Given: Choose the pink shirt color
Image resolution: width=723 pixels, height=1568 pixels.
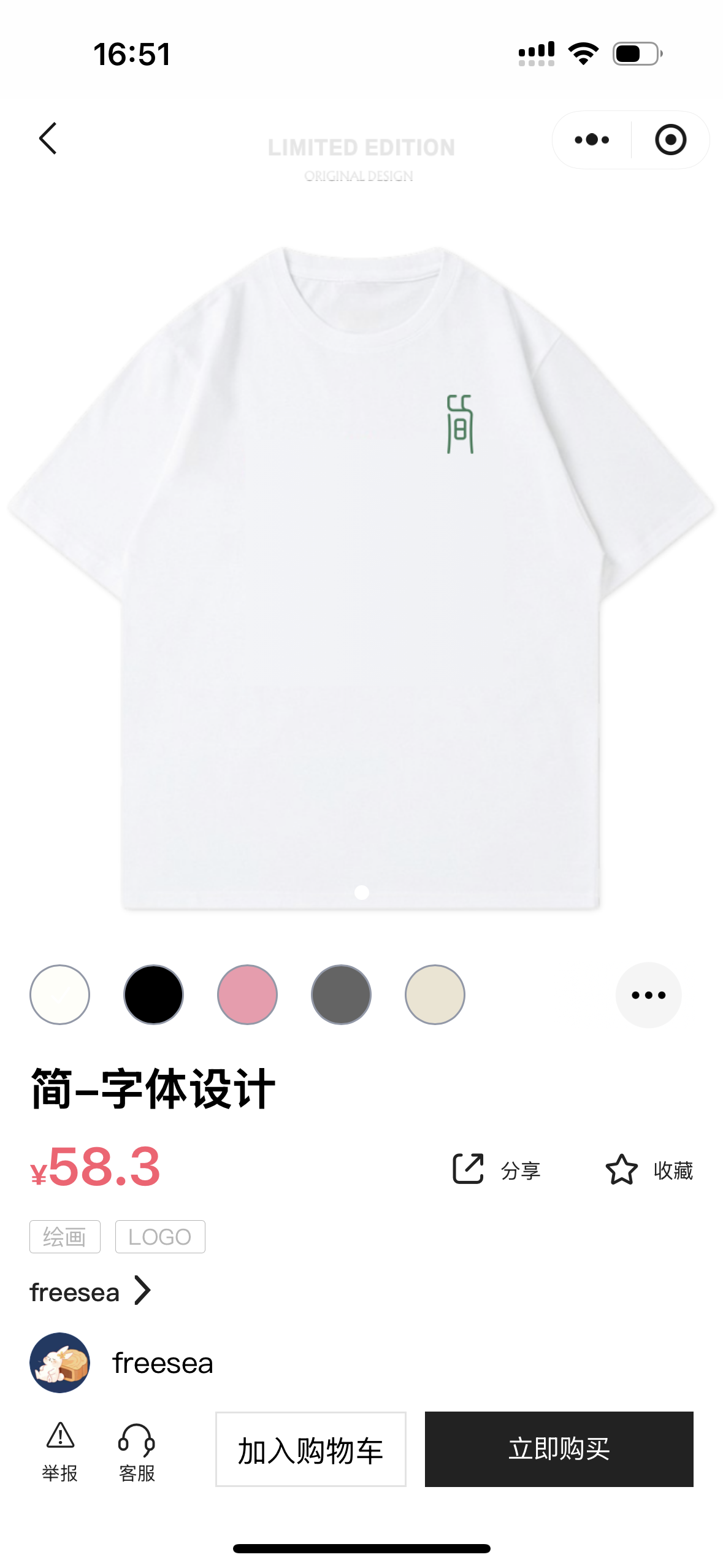Looking at the screenshot, I should click(x=247, y=994).
